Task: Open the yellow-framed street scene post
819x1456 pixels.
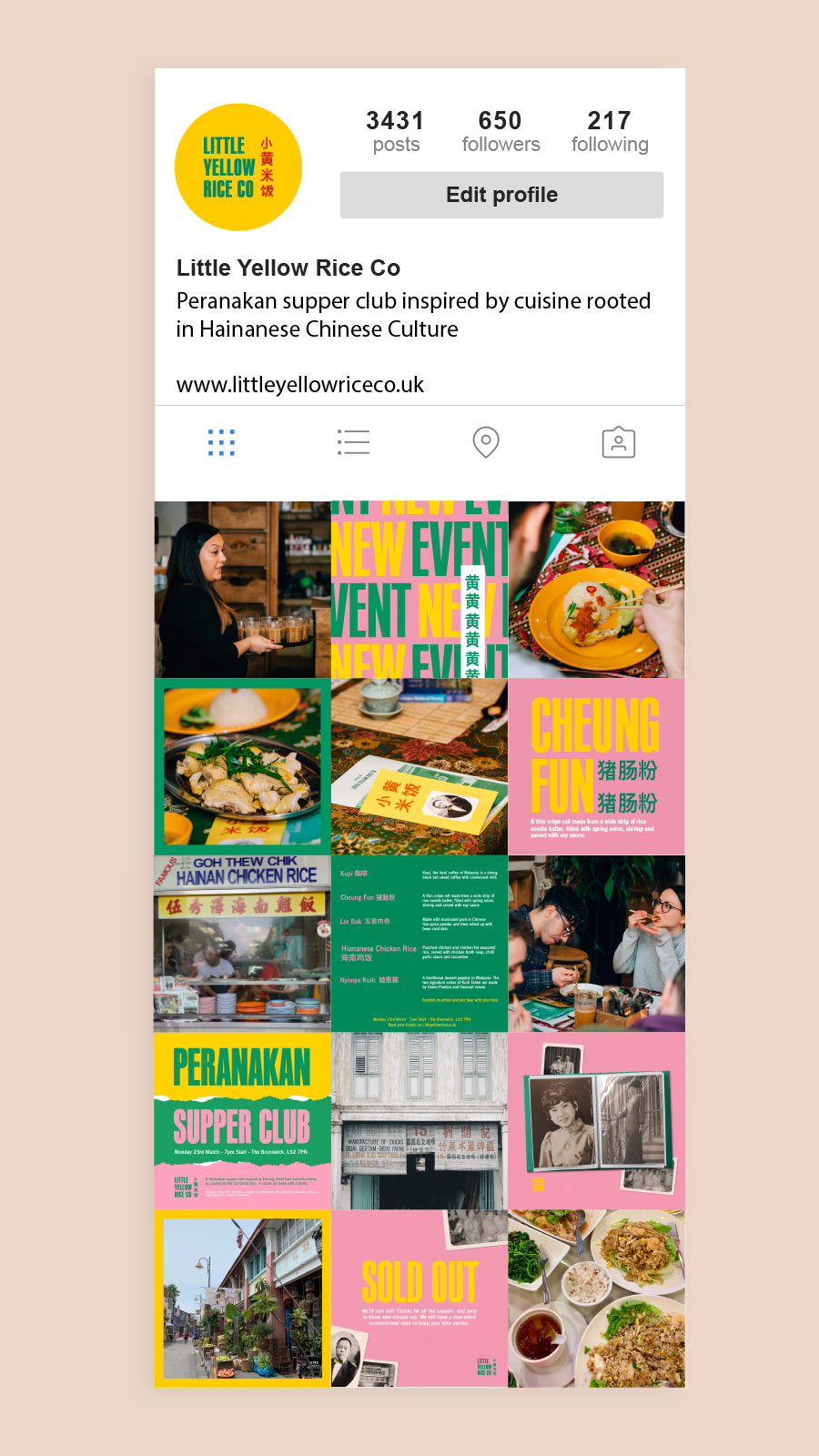Action: 242,1298
